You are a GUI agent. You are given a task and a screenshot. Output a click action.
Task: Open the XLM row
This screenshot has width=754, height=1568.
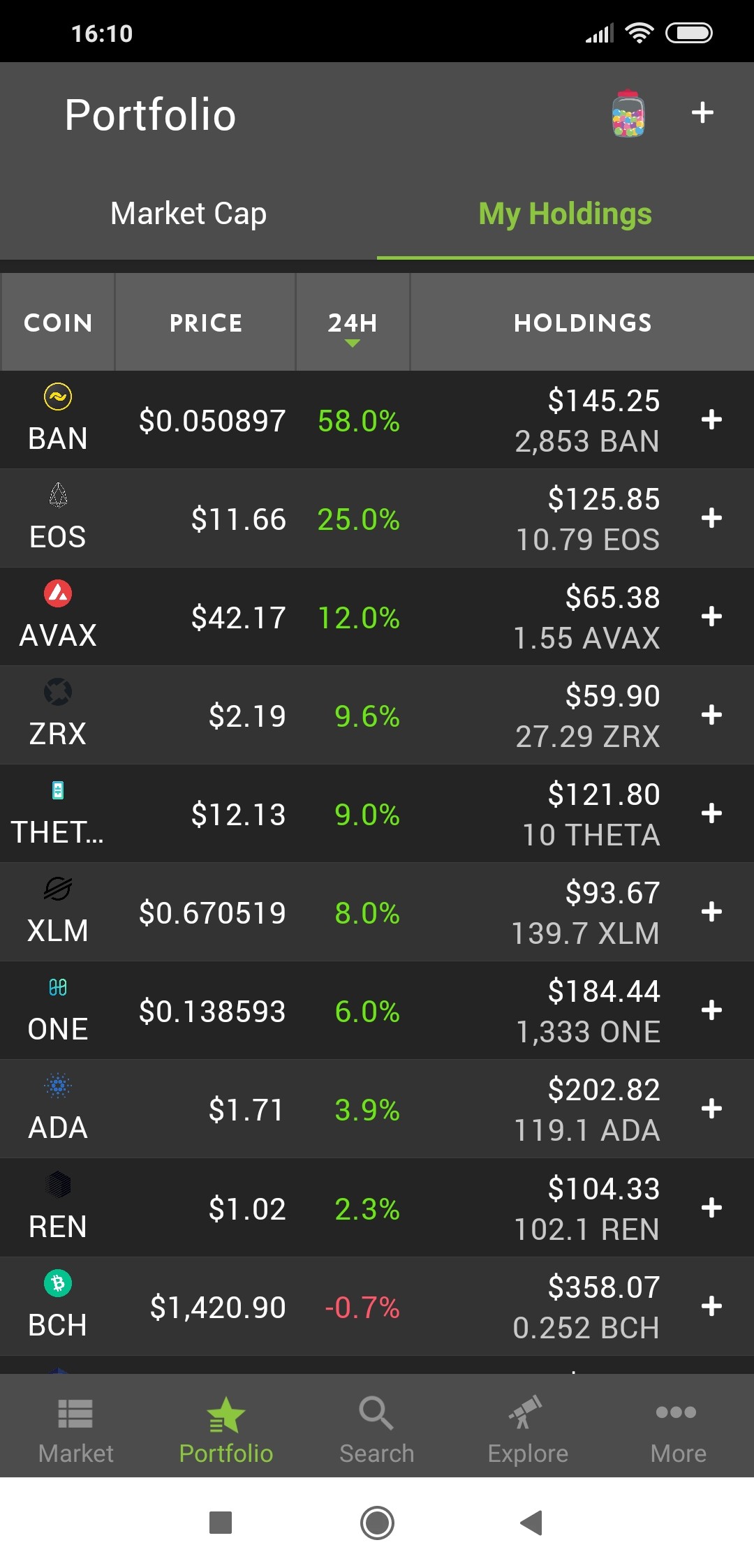[377, 912]
